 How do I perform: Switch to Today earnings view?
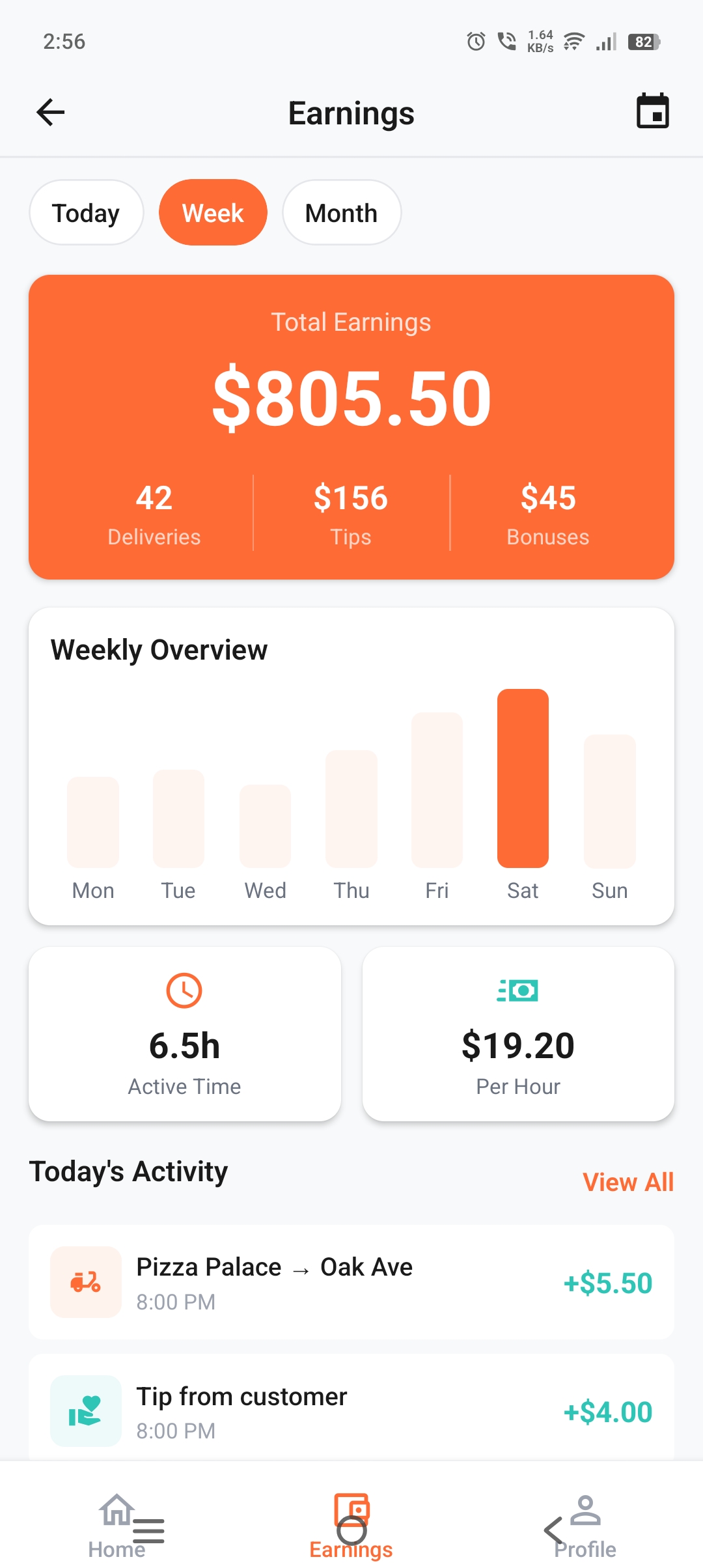pyautogui.click(x=86, y=213)
